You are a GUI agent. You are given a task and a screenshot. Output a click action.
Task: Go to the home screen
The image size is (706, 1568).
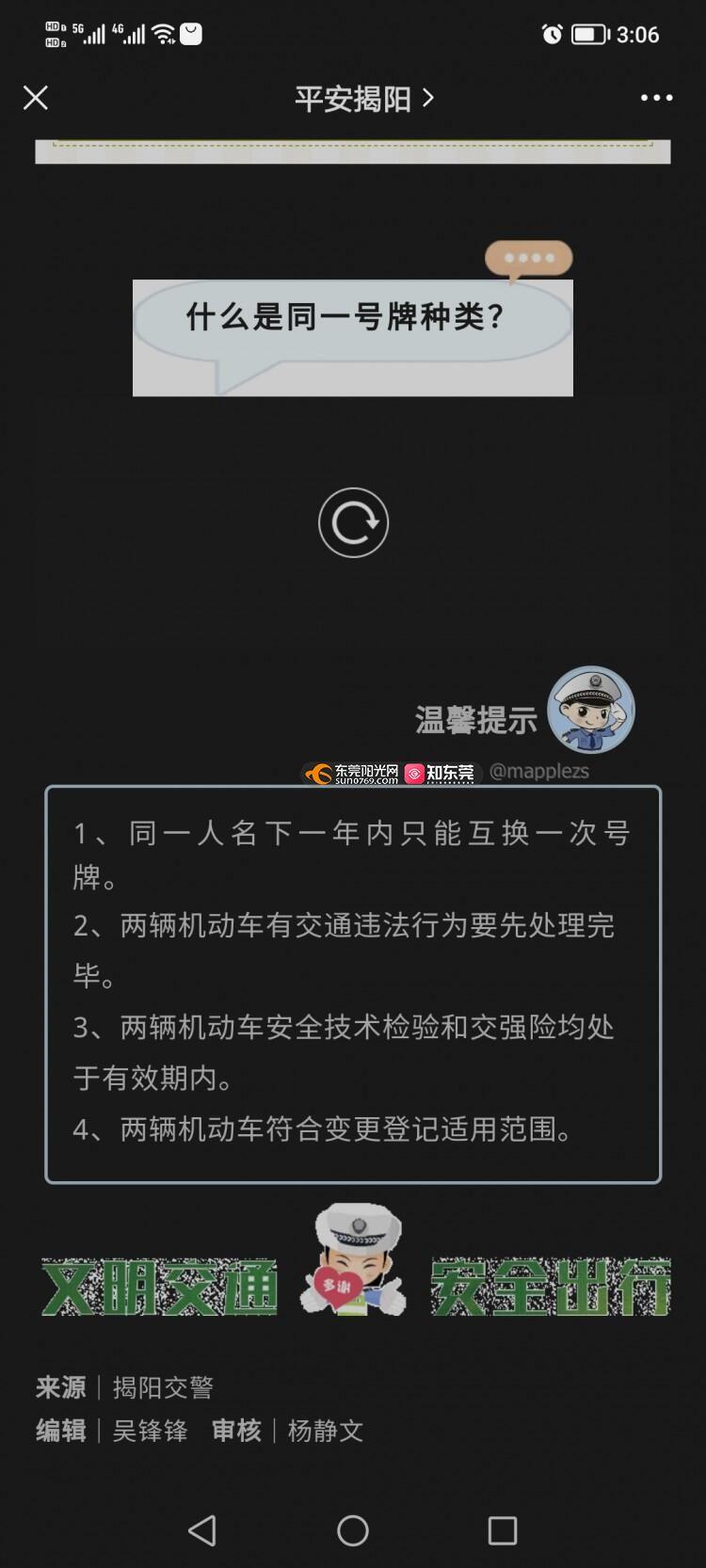[x=353, y=1530]
